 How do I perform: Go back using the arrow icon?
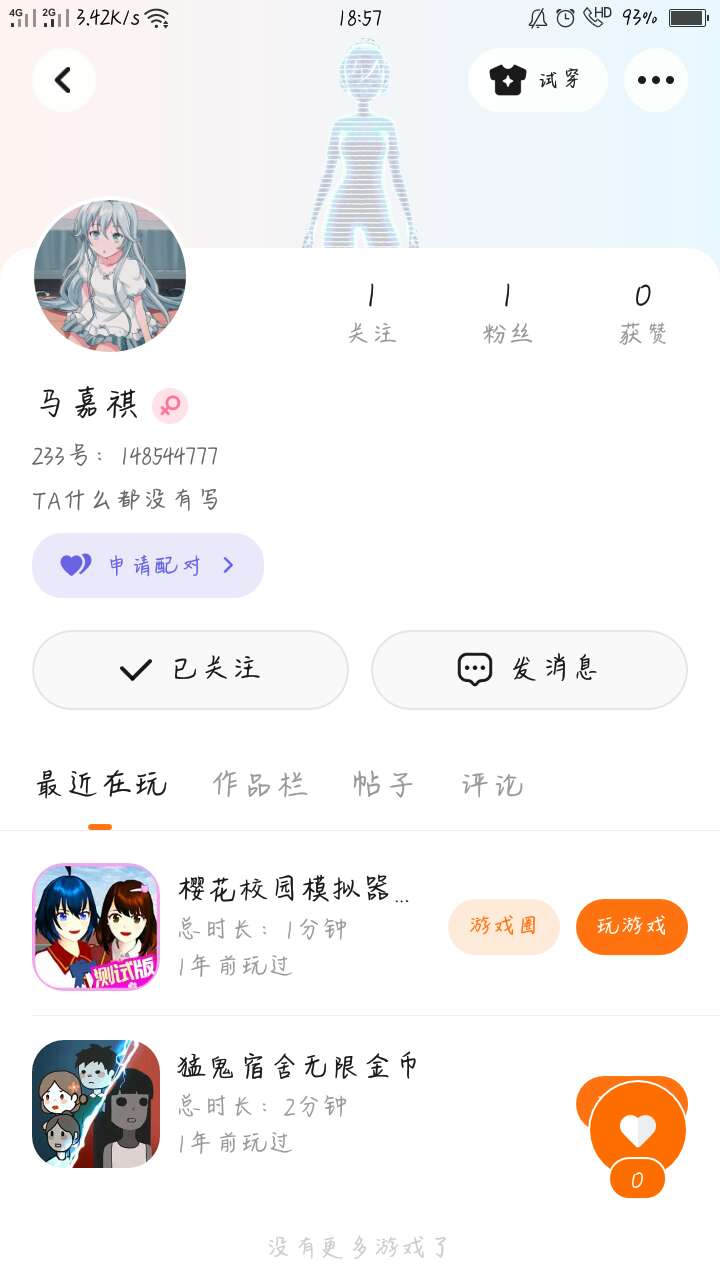tap(64, 80)
